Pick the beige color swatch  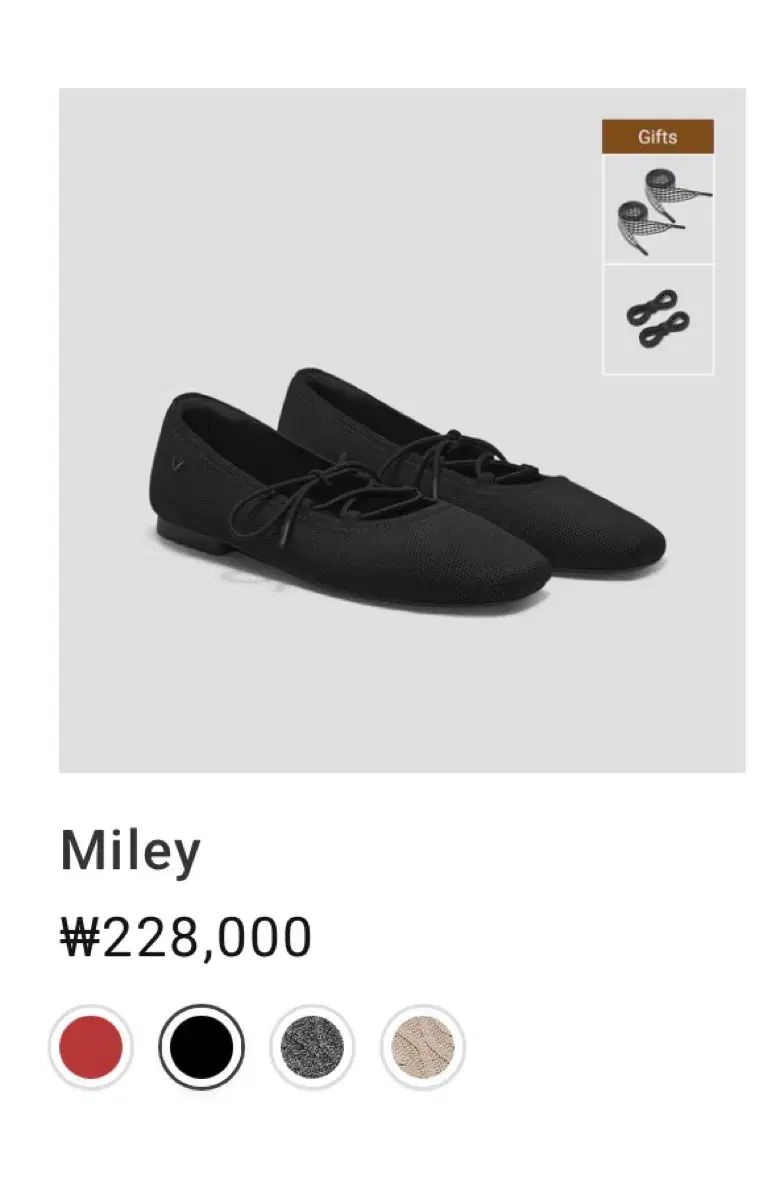point(423,1047)
